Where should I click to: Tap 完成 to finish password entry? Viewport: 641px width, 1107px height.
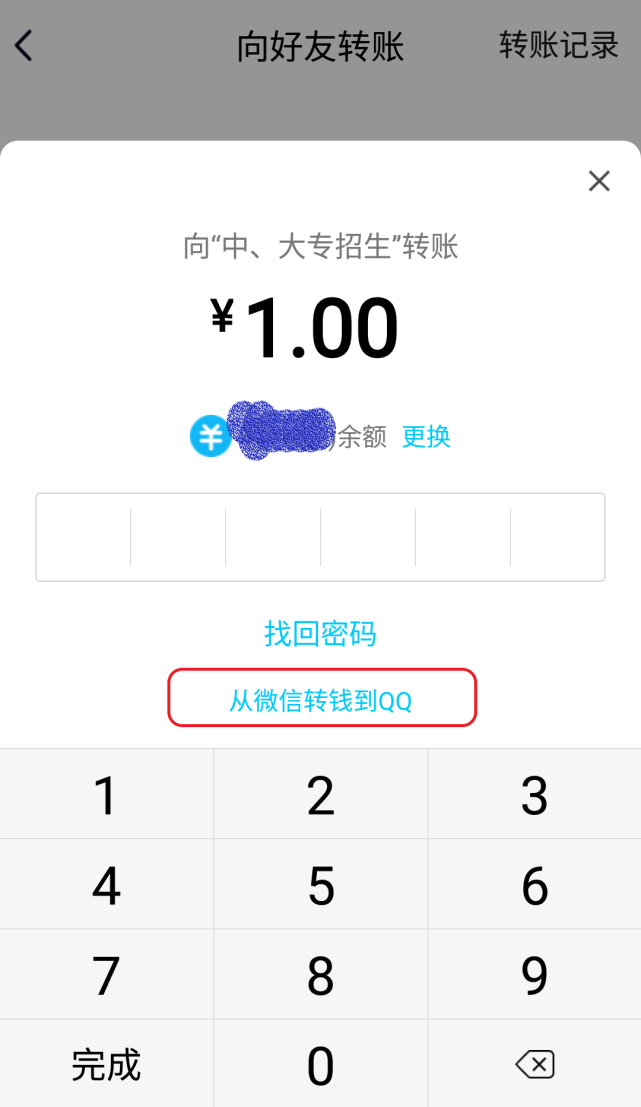(106, 1065)
